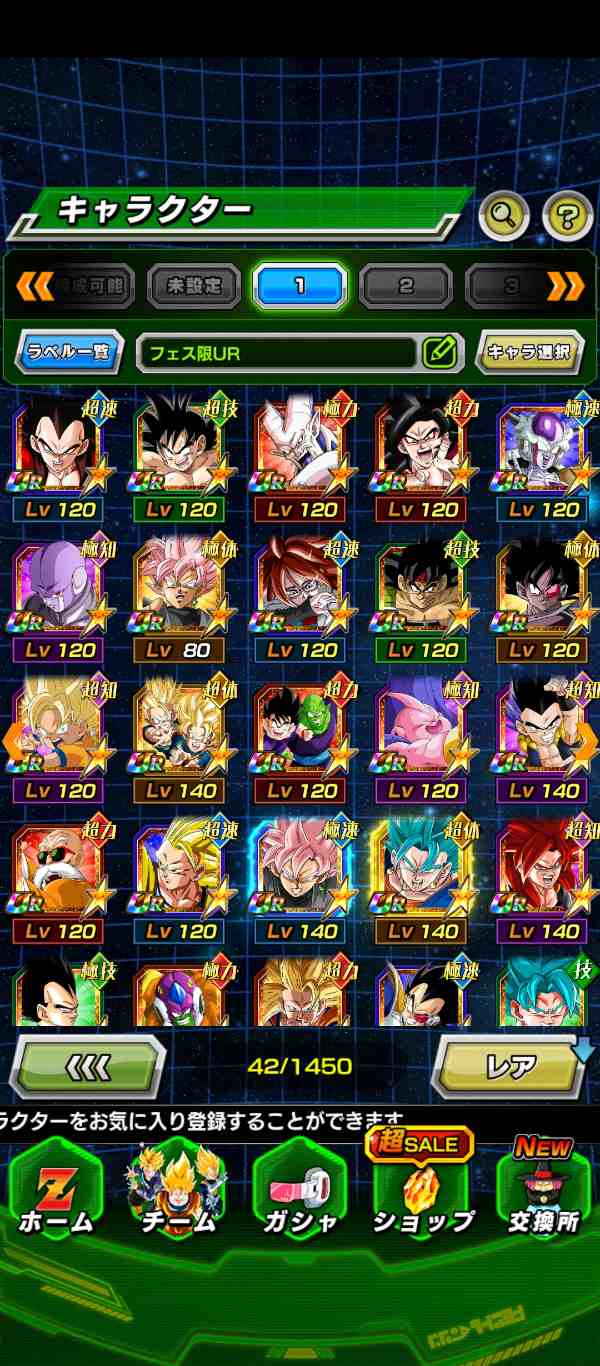Change sorting with the レア button
This screenshot has height=1366, width=600.
click(511, 1066)
